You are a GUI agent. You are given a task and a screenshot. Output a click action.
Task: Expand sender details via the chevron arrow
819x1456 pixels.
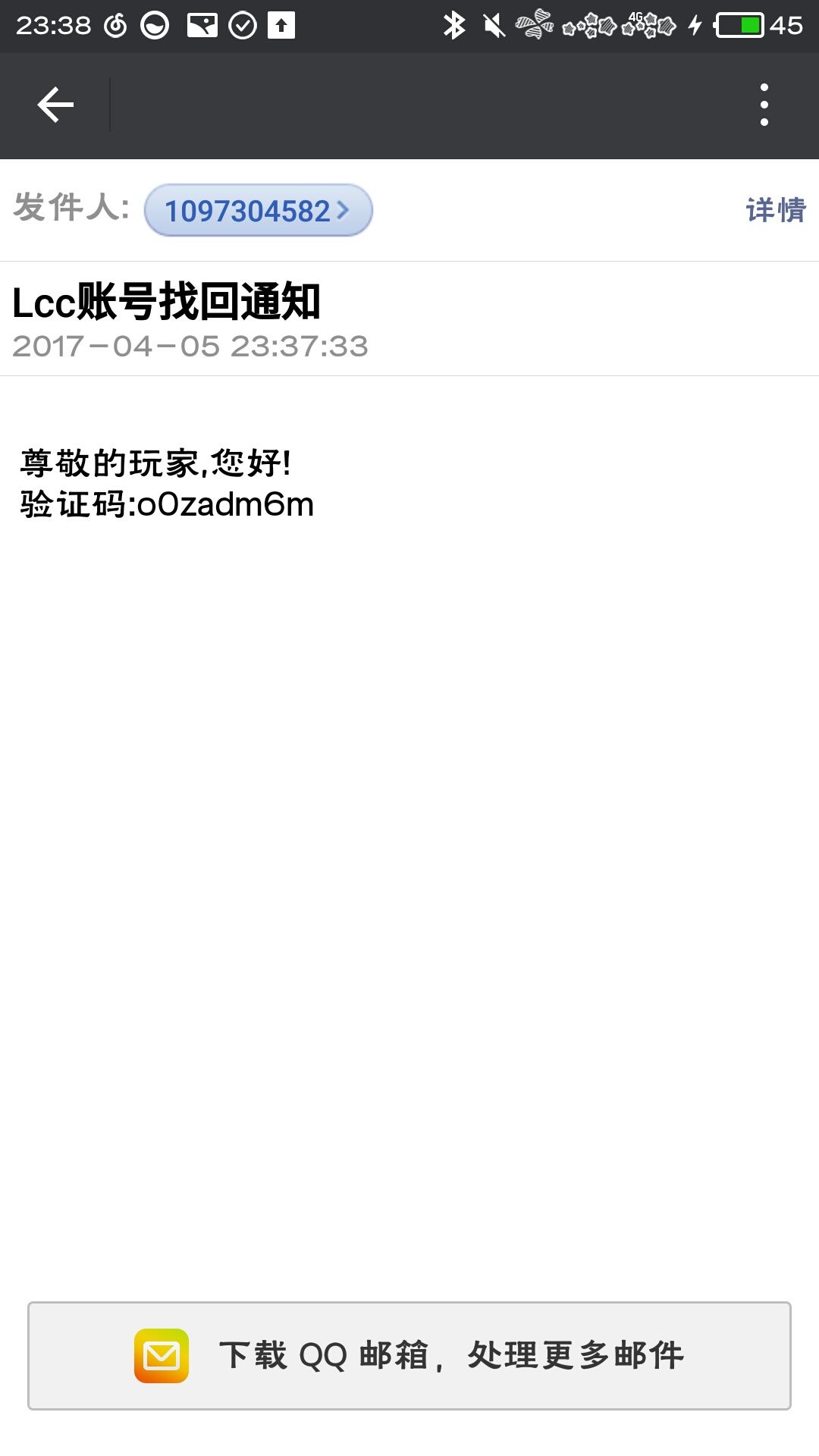(345, 212)
